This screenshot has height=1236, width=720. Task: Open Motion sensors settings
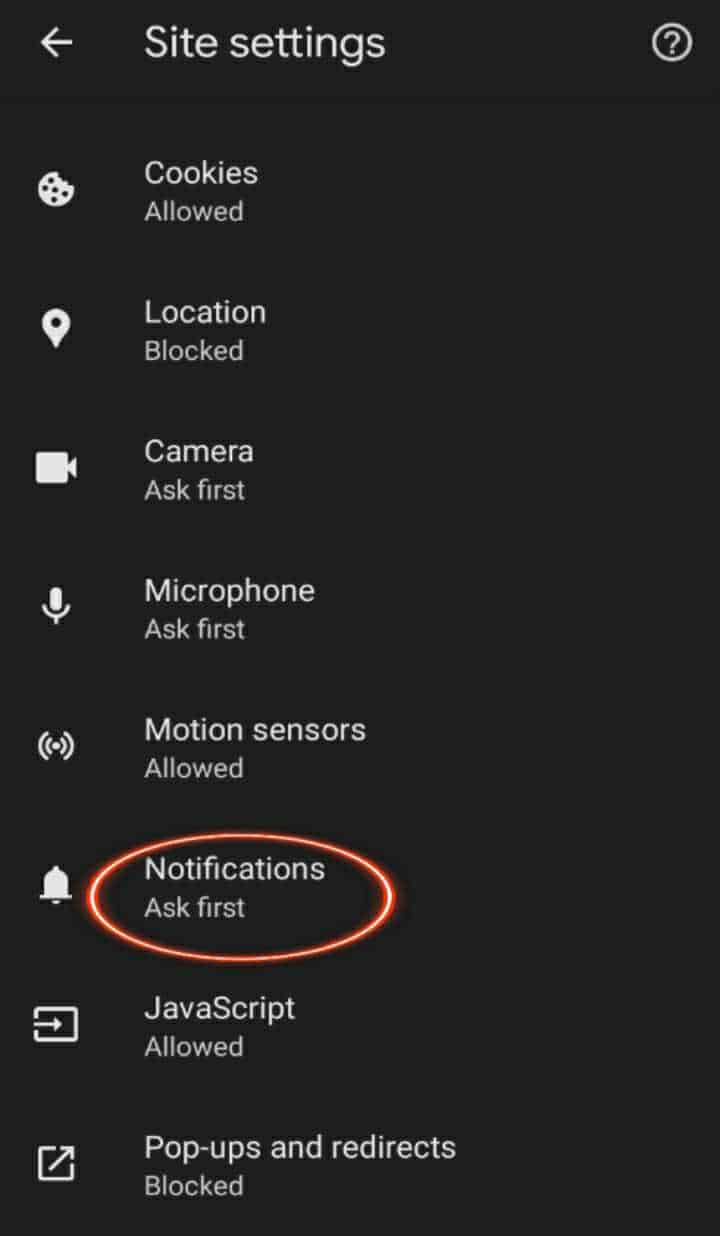point(254,746)
